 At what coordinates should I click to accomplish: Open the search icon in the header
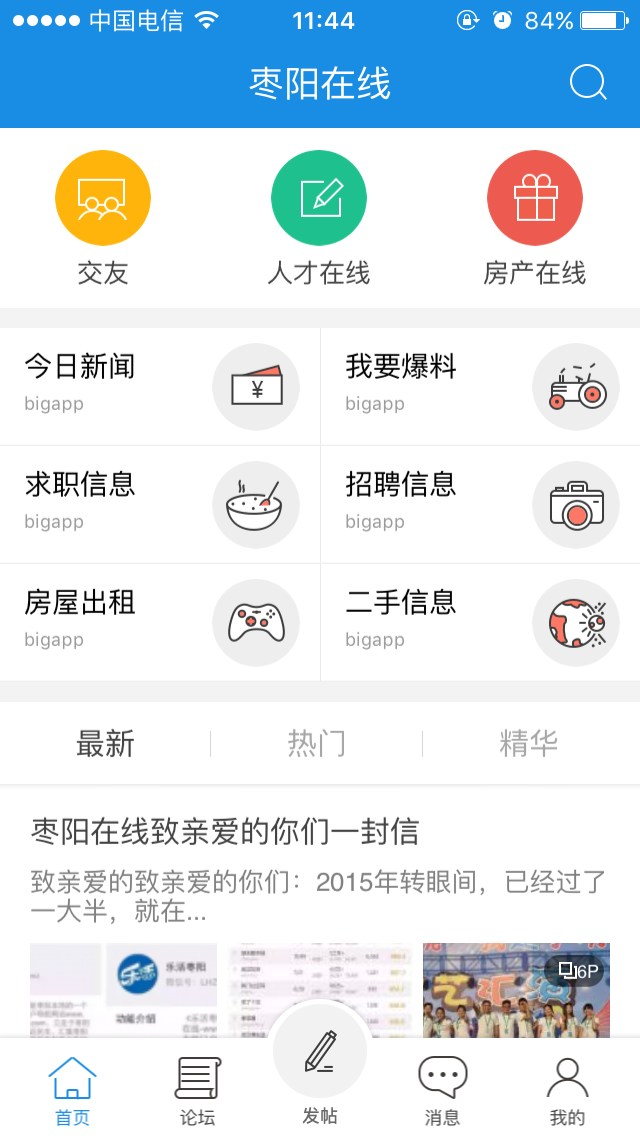(x=588, y=83)
